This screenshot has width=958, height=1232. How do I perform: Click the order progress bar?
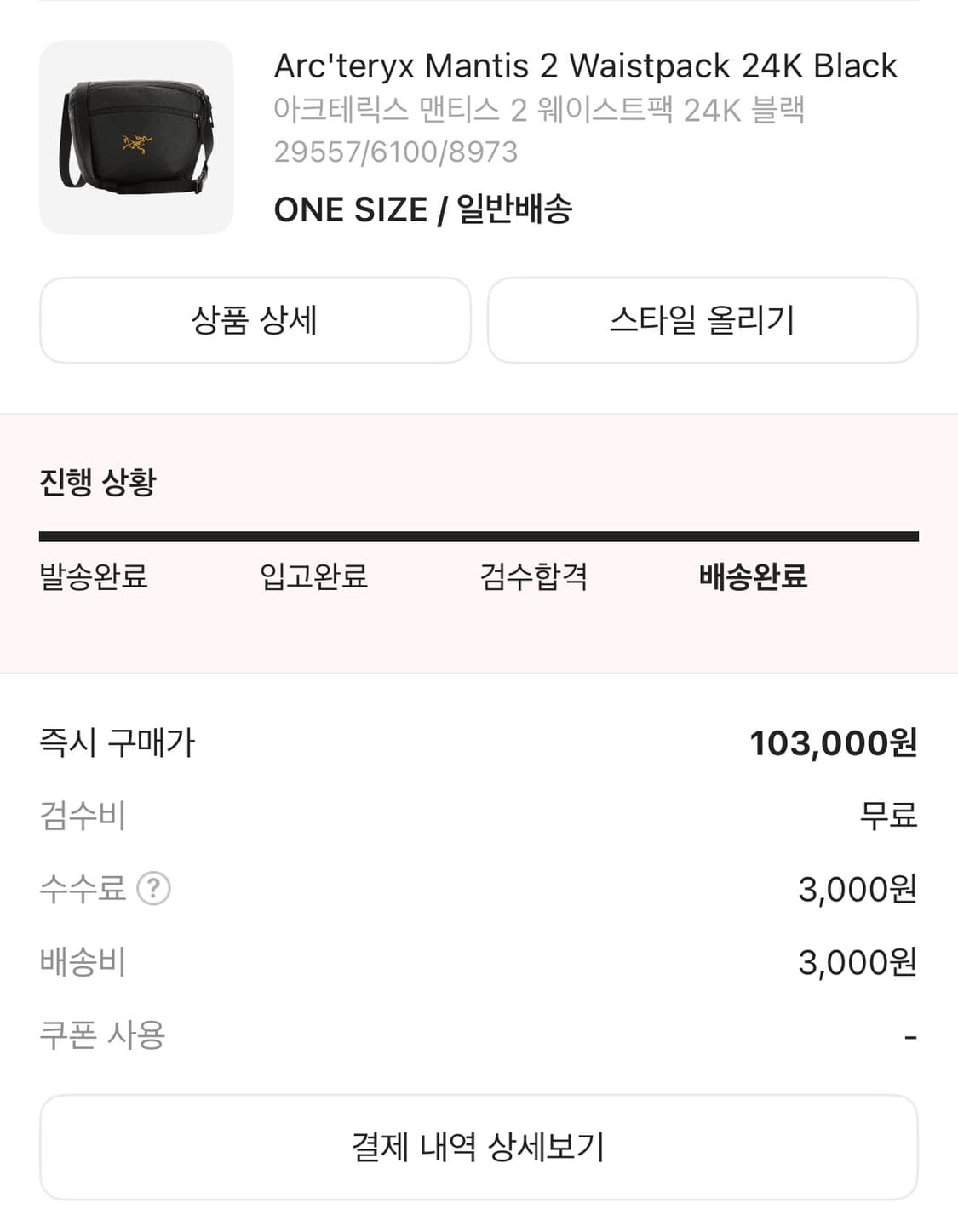(479, 536)
